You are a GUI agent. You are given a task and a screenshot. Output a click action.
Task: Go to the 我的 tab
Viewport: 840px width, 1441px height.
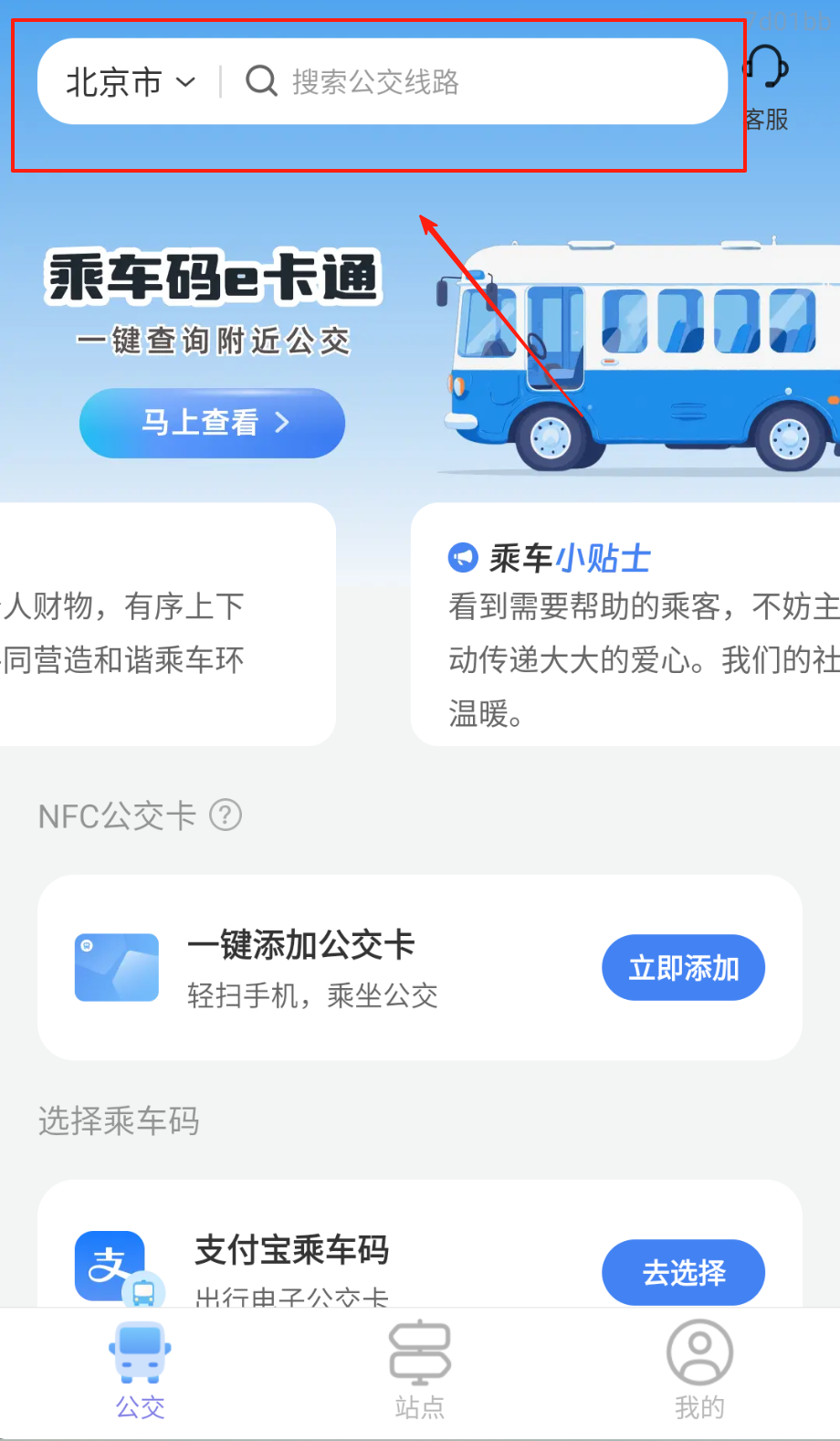point(699,1370)
